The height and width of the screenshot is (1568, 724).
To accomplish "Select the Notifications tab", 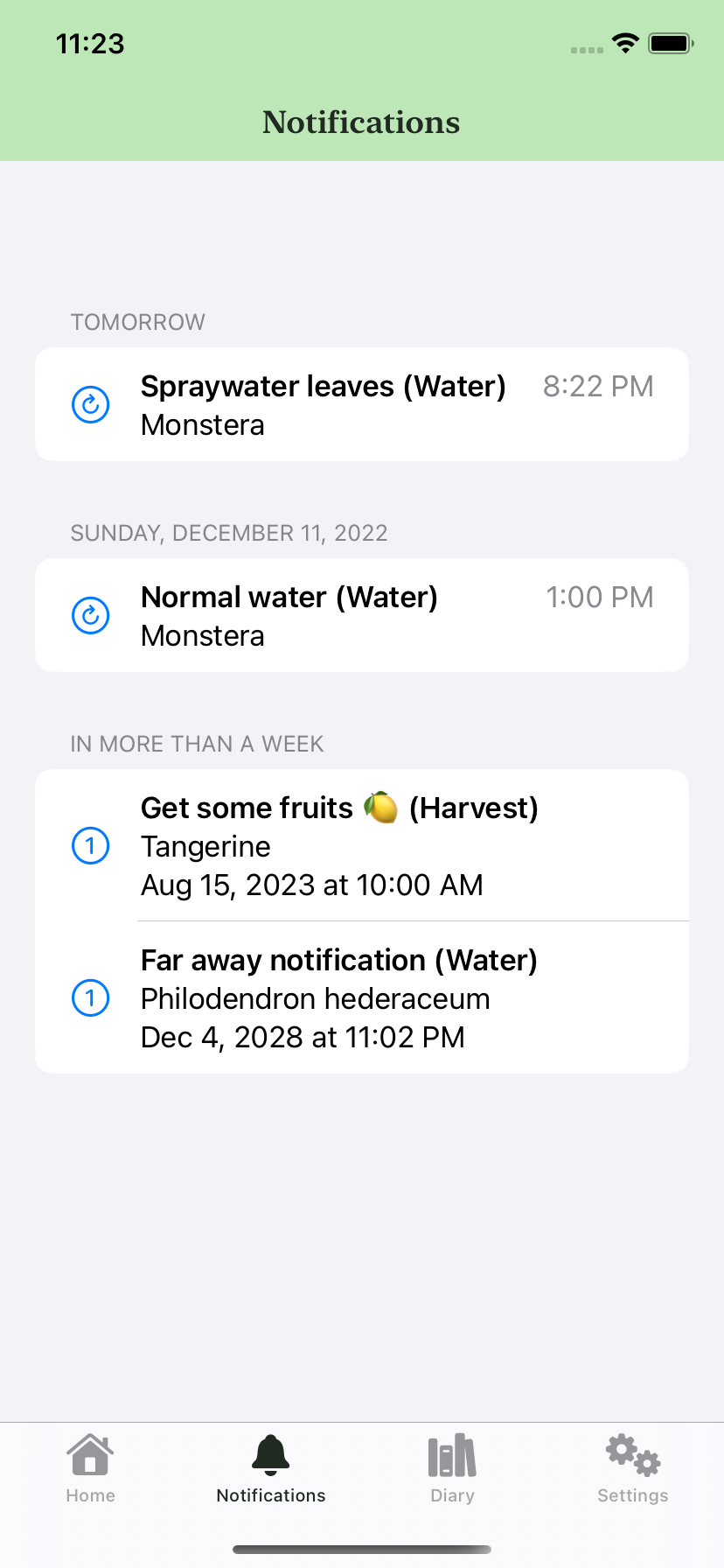I will tap(271, 1469).
